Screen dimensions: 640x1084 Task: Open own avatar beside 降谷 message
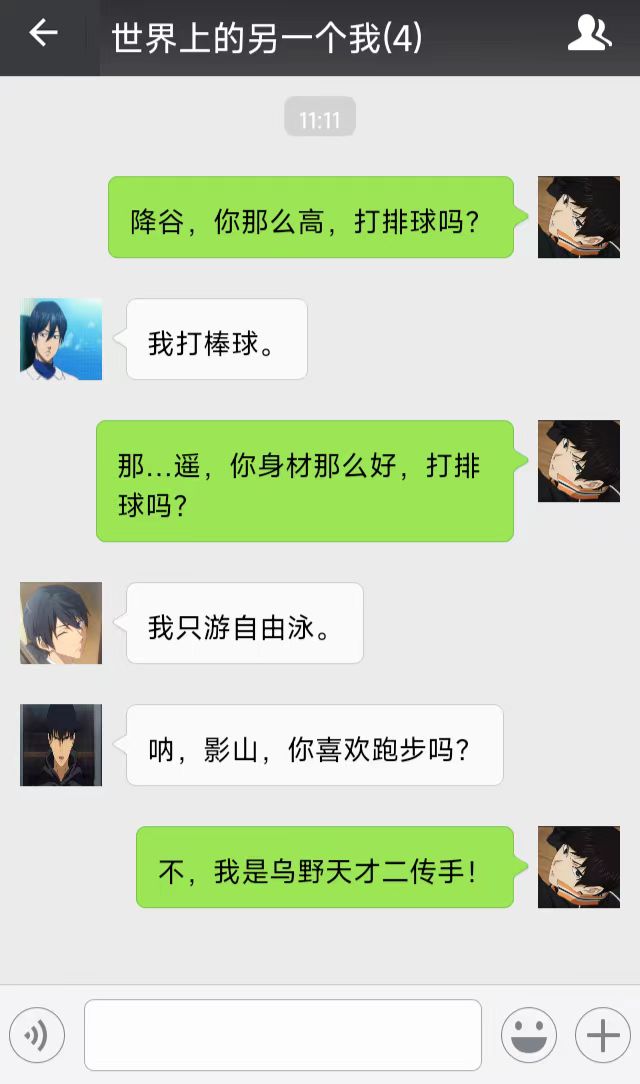click(x=578, y=217)
